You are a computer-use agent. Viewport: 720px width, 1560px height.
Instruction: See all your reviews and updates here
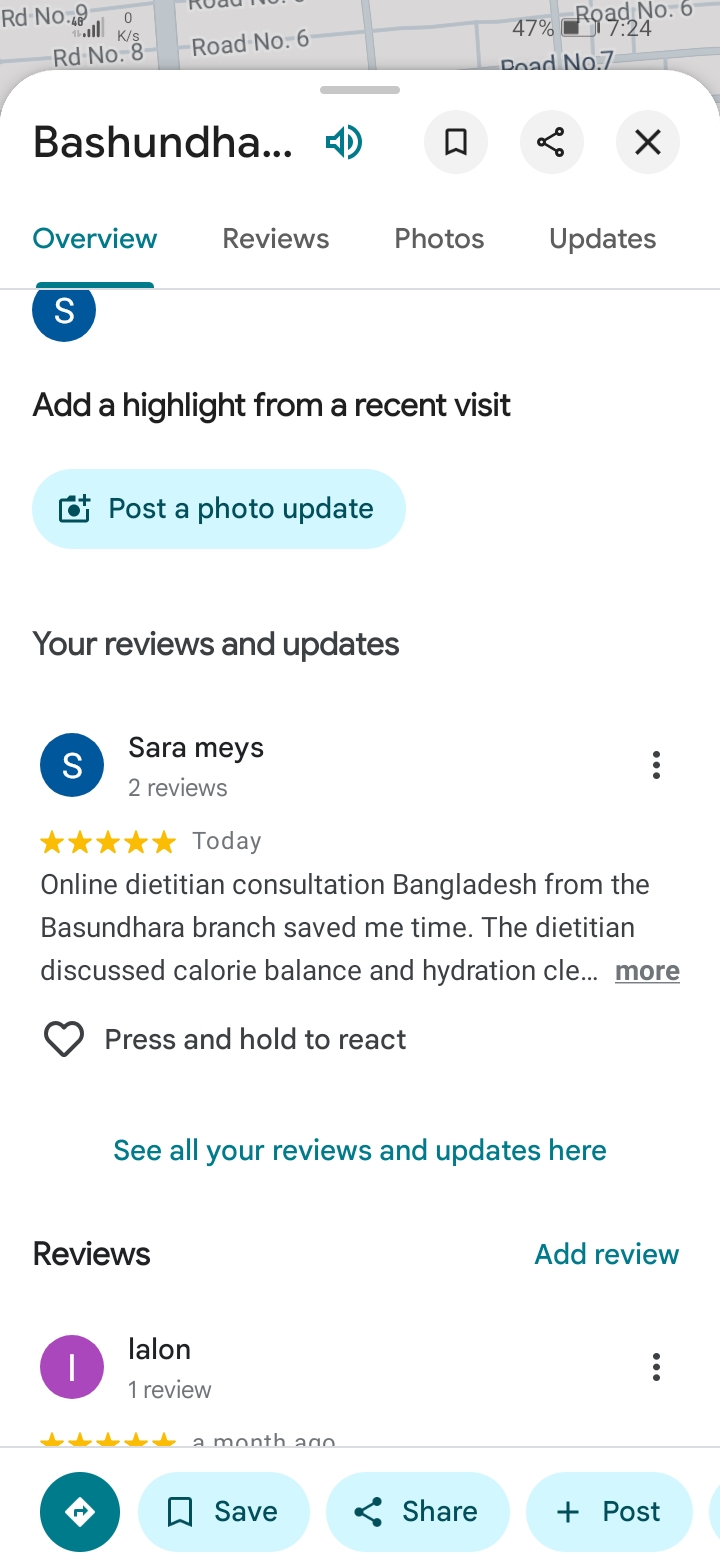[x=360, y=1150]
